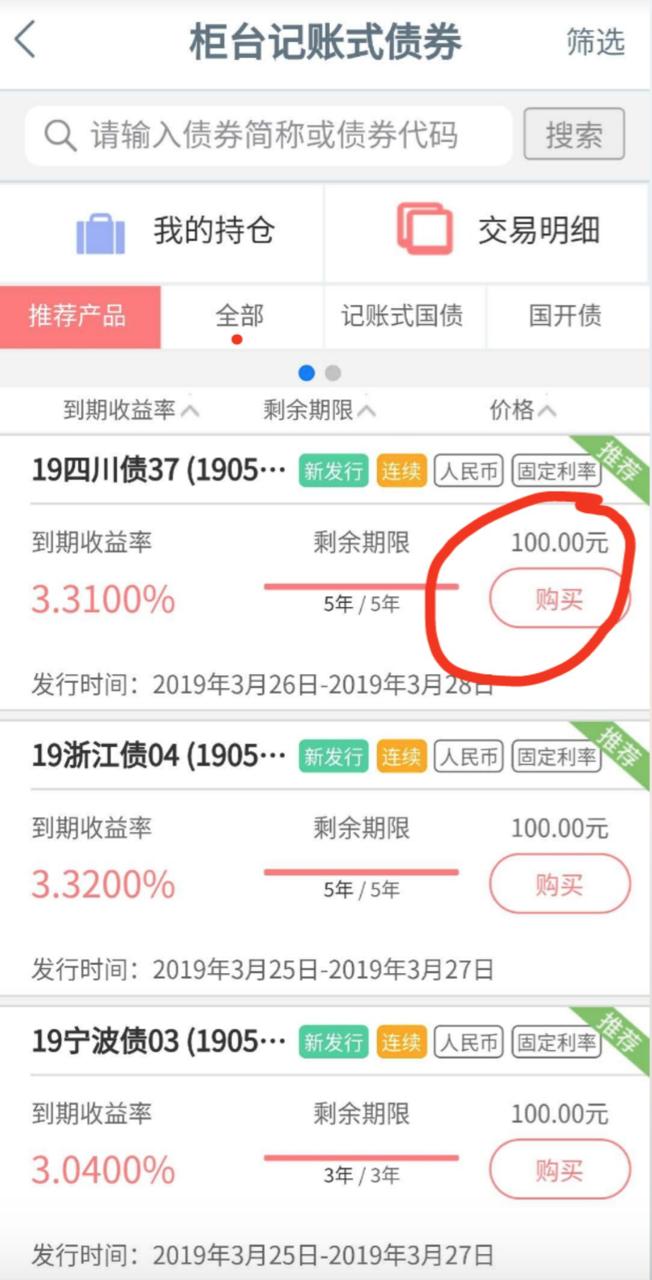Tap the 搜索 search button
The width and height of the screenshot is (652, 1280).
574,135
